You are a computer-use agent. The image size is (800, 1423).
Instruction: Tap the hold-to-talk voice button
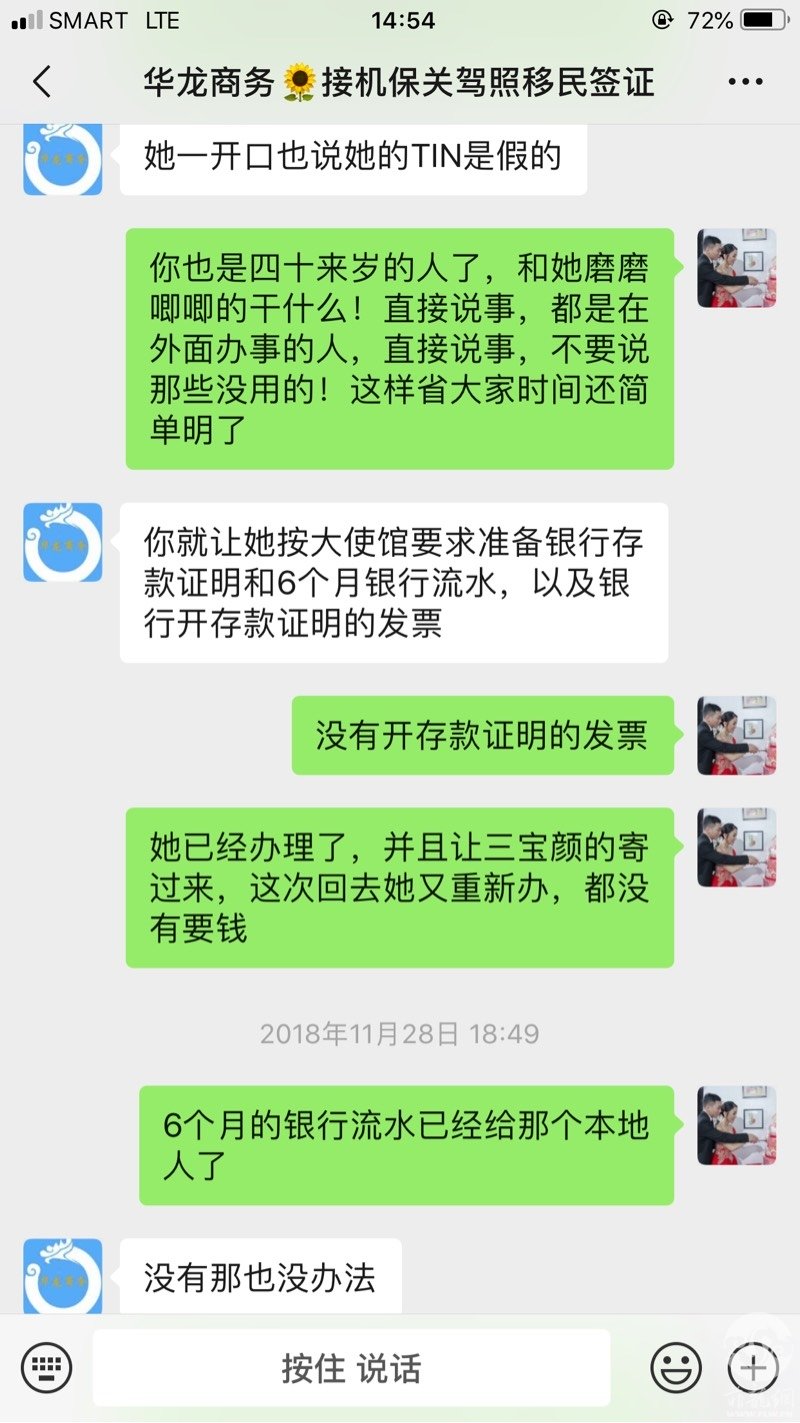351,1367
